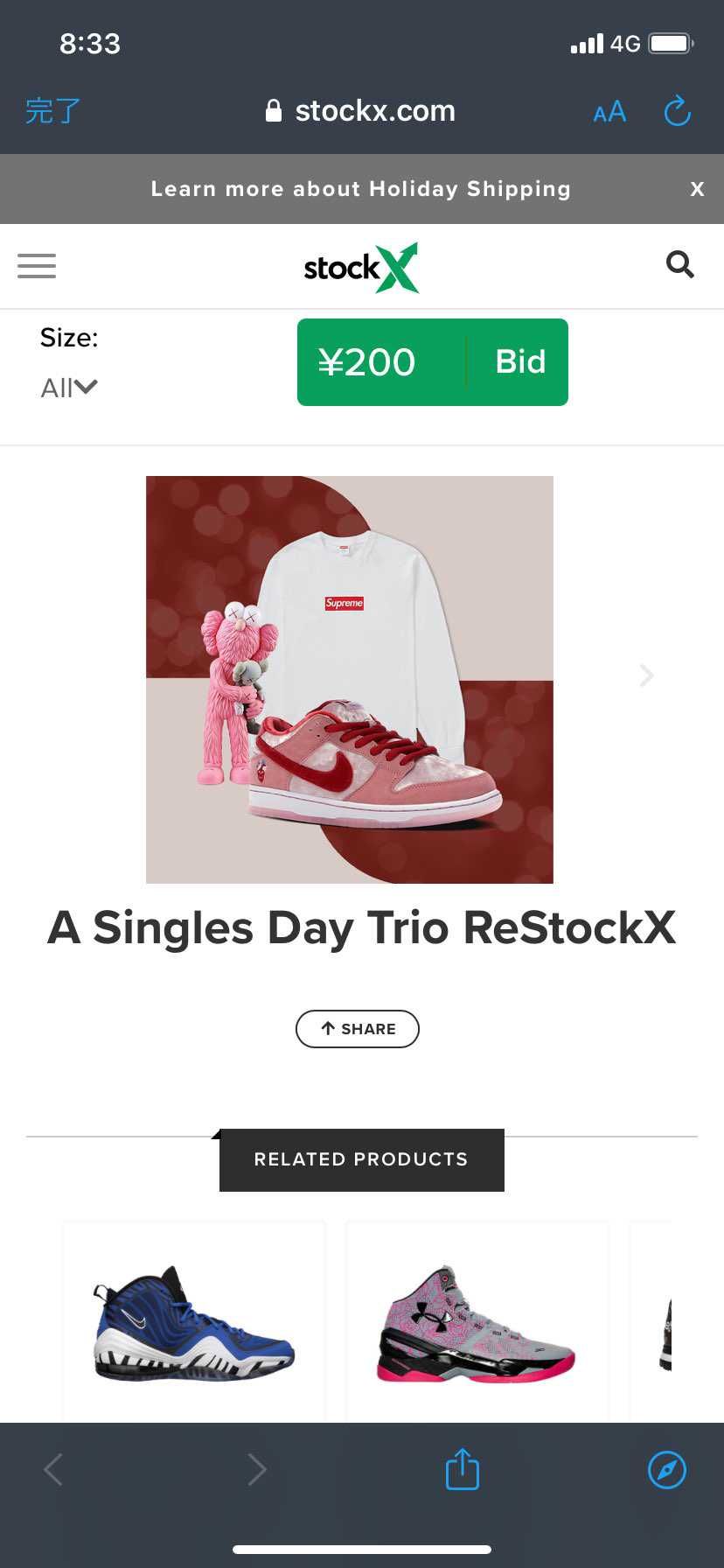
Task: Go to the StockX home via logo
Action: pyautogui.click(x=360, y=267)
